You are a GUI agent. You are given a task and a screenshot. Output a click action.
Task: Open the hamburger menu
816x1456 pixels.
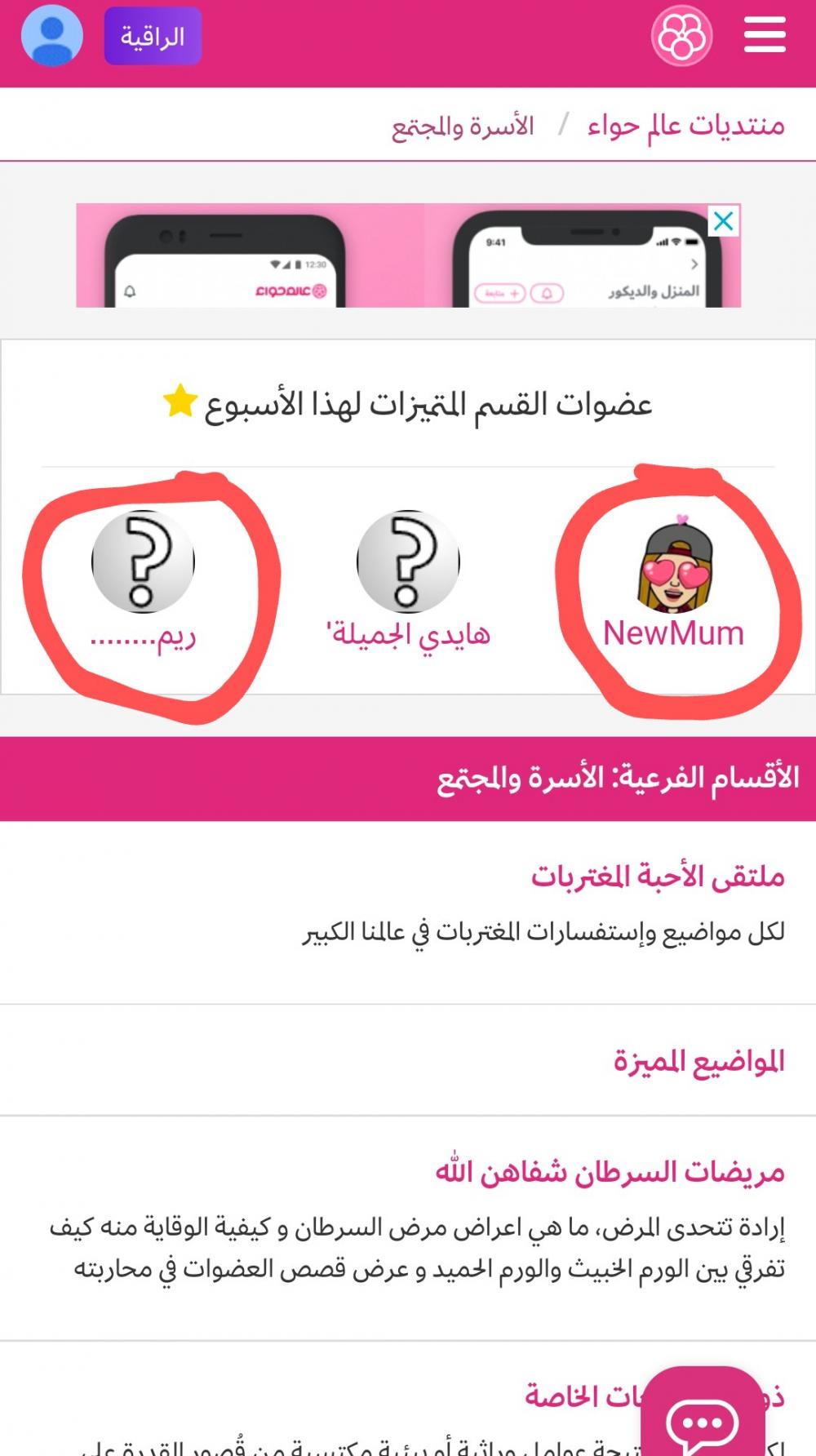765,37
